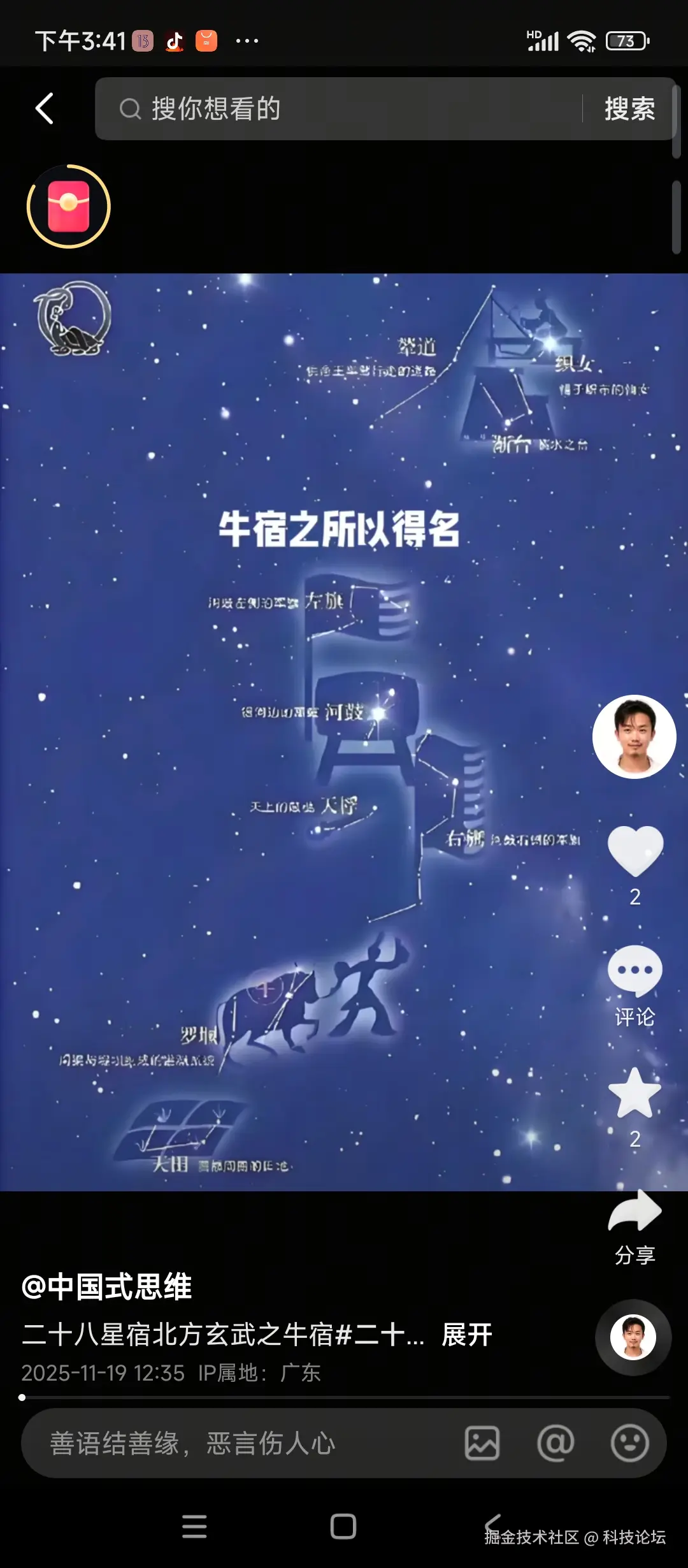Image resolution: width=688 pixels, height=1568 pixels.
Task: Open the search magnifier in the search bar
Action: click(x=131, y=108)
